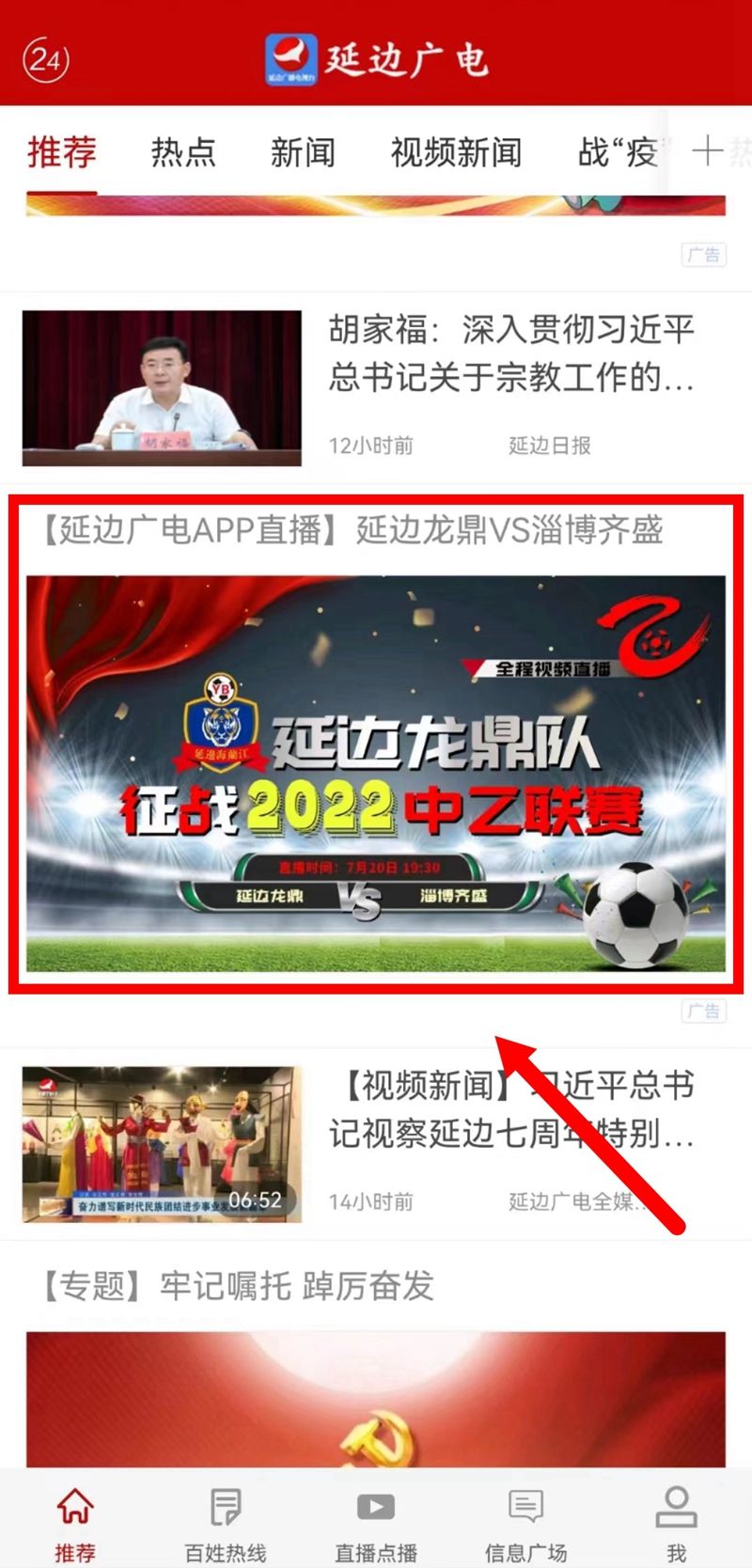Open the 24-hour icon in header
The height and width of the screenshot is (1568, 752).
(45, 59)
